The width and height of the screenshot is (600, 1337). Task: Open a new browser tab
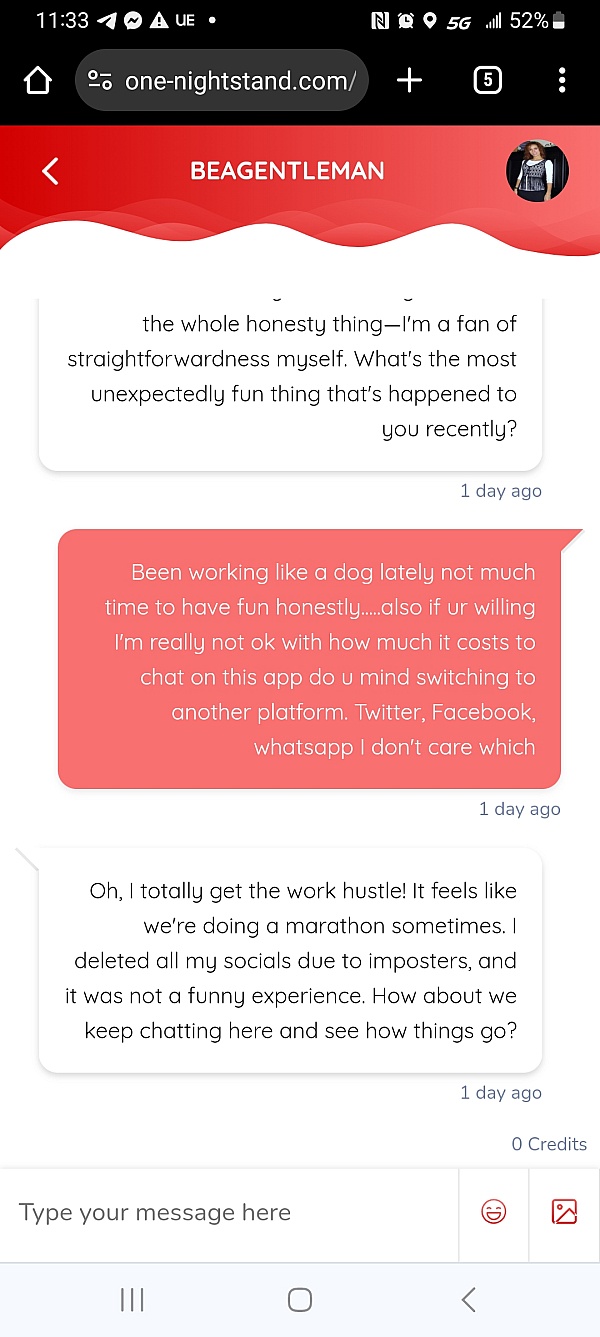tap(409, 81)
